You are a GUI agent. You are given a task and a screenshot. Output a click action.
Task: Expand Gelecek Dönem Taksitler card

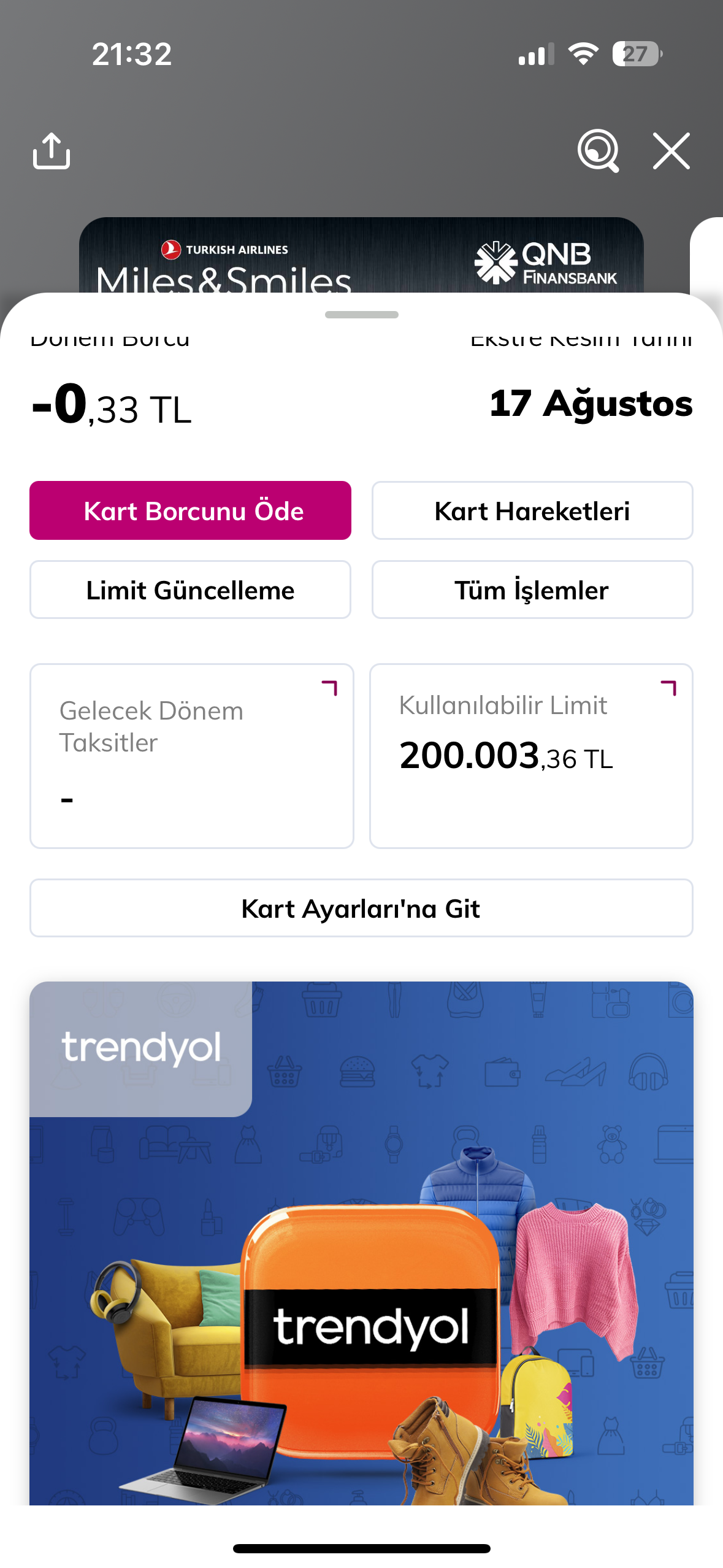coord(192,756)
